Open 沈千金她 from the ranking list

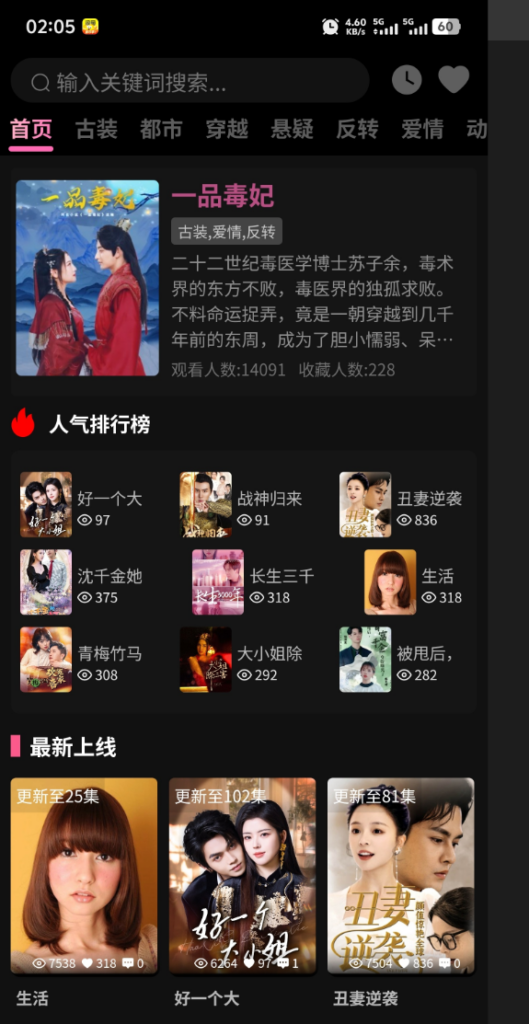coord(82,582)
